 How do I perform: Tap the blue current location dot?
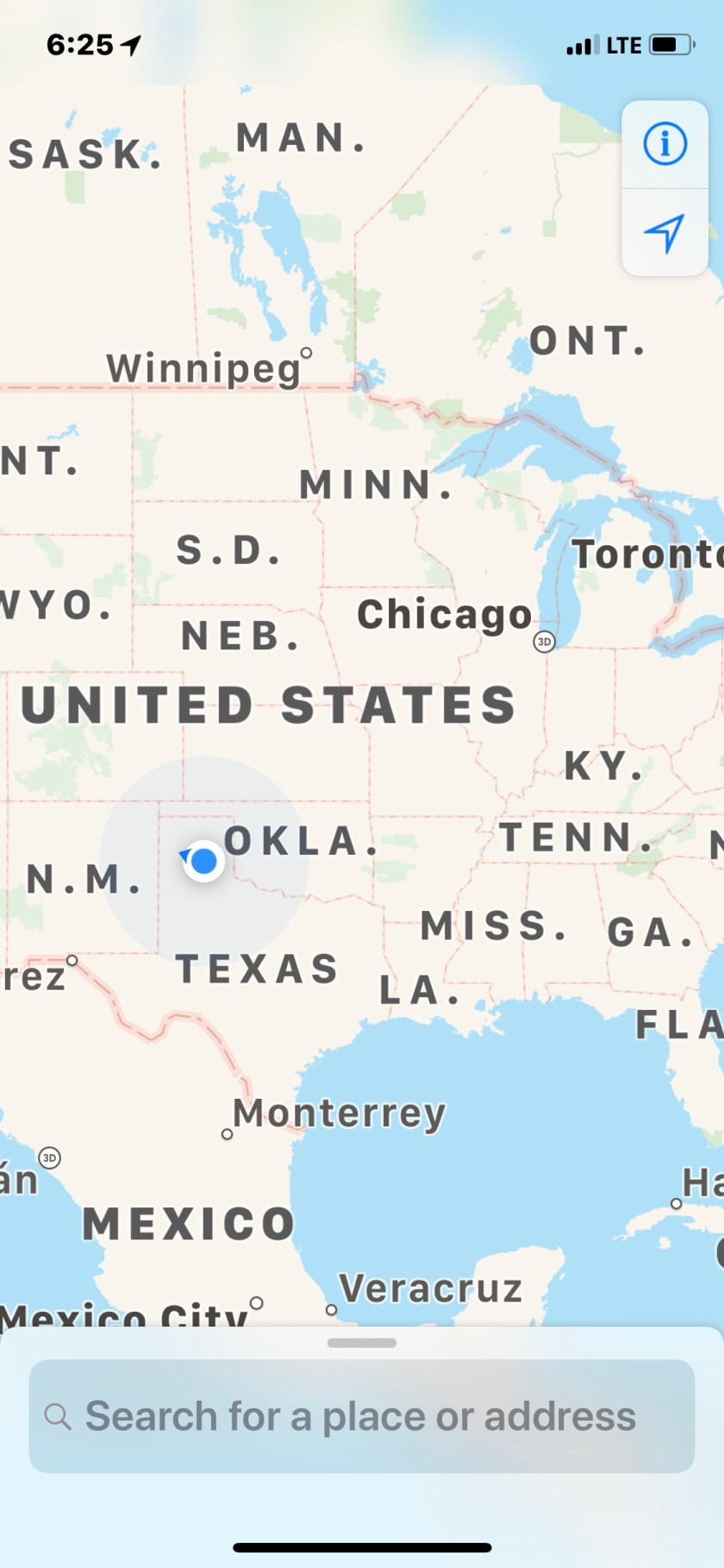(x=204, y=861)
